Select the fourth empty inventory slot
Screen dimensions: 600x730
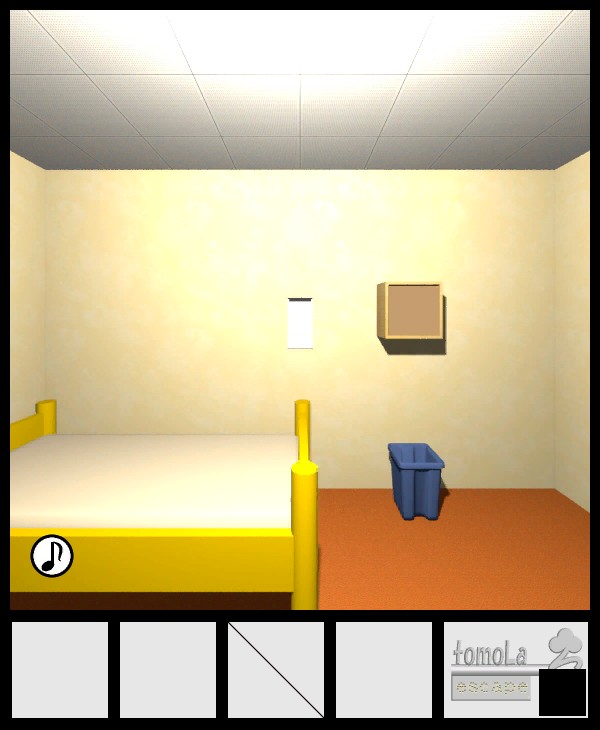(384, 670)
